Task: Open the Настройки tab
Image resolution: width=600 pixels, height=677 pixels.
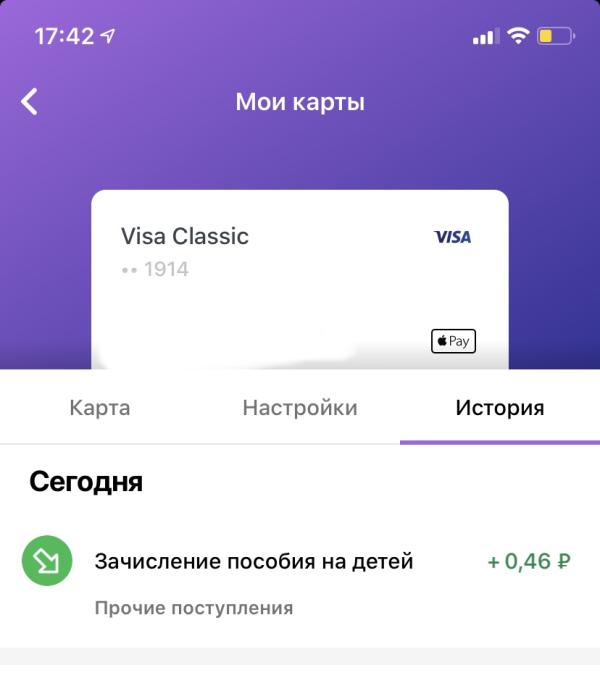Action: (300, 408)
